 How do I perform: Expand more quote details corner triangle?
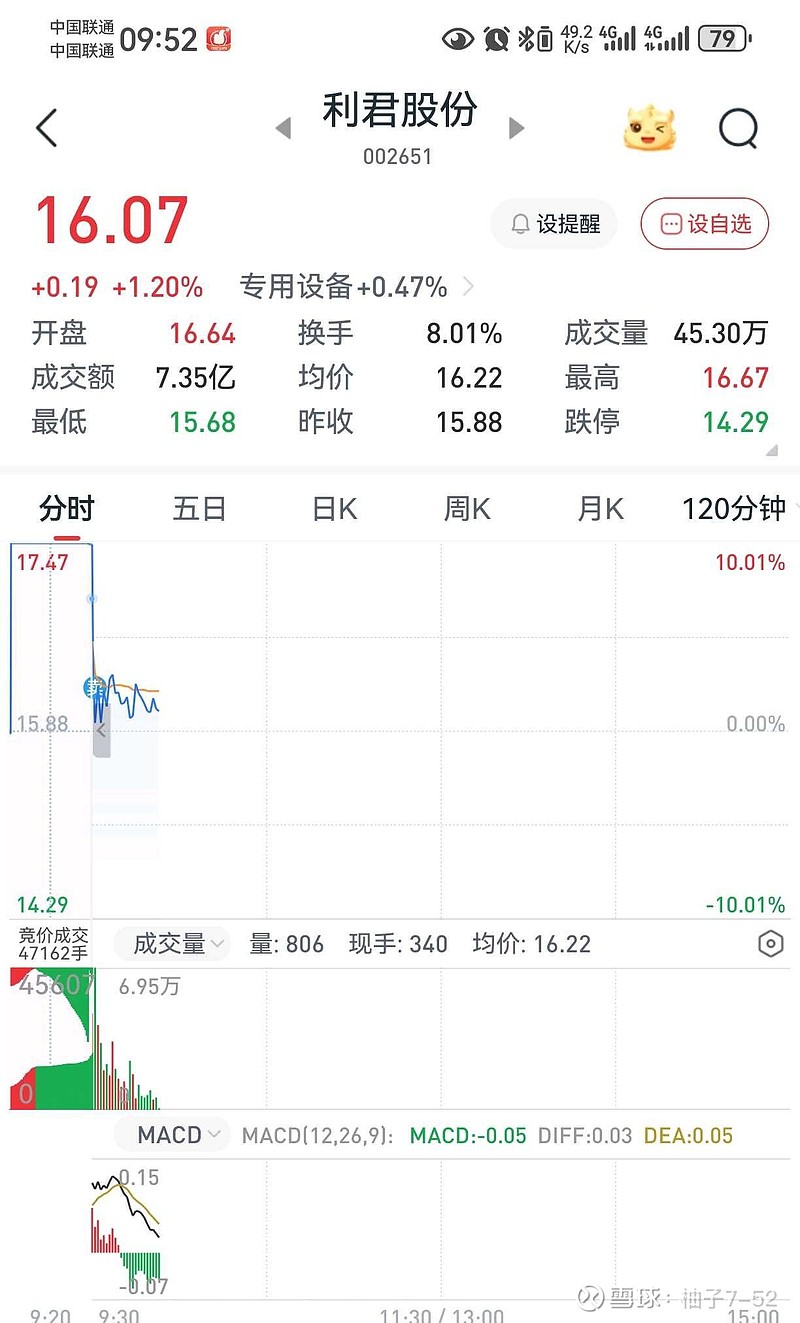[x=771, y=451]
